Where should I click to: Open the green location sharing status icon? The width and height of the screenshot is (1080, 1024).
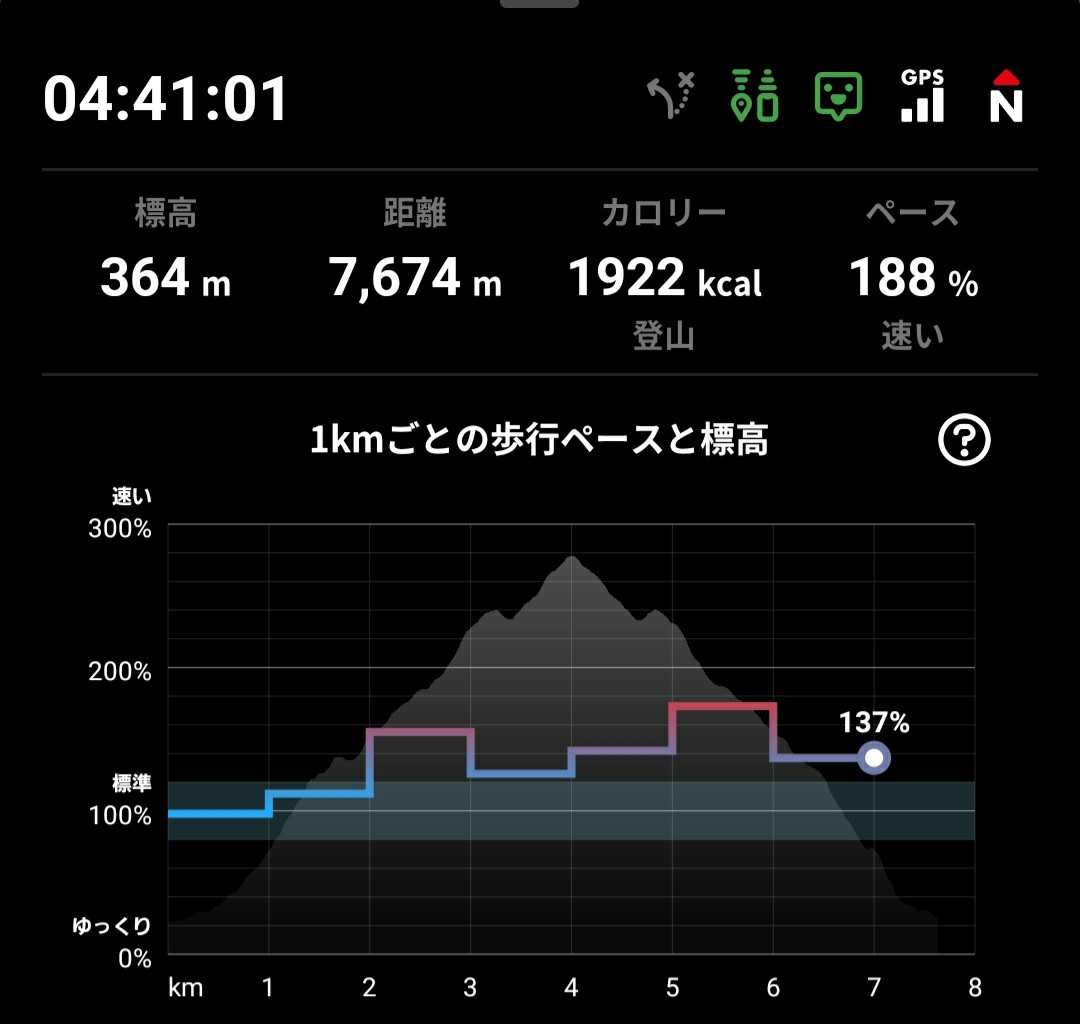coord(755,97)
